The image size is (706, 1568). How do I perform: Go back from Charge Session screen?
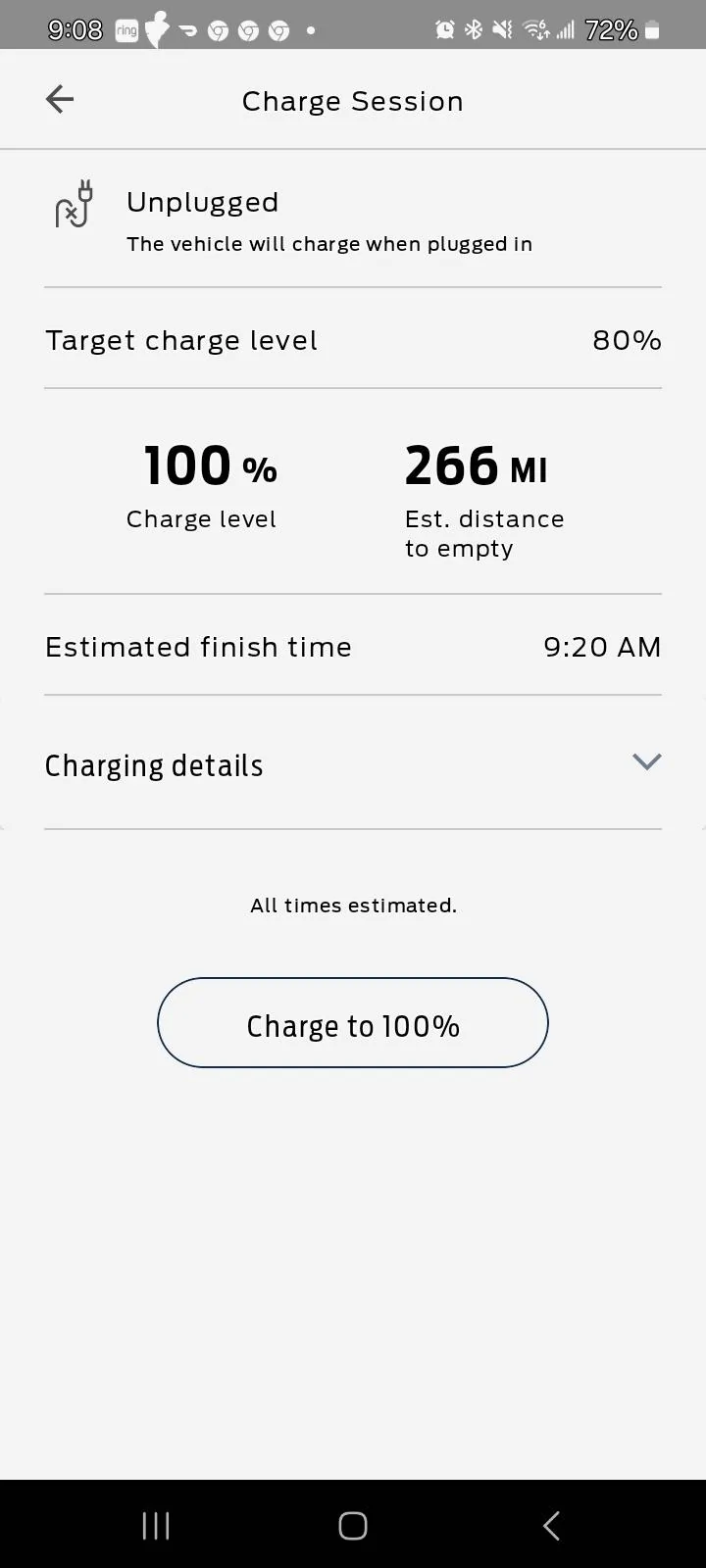60,99
